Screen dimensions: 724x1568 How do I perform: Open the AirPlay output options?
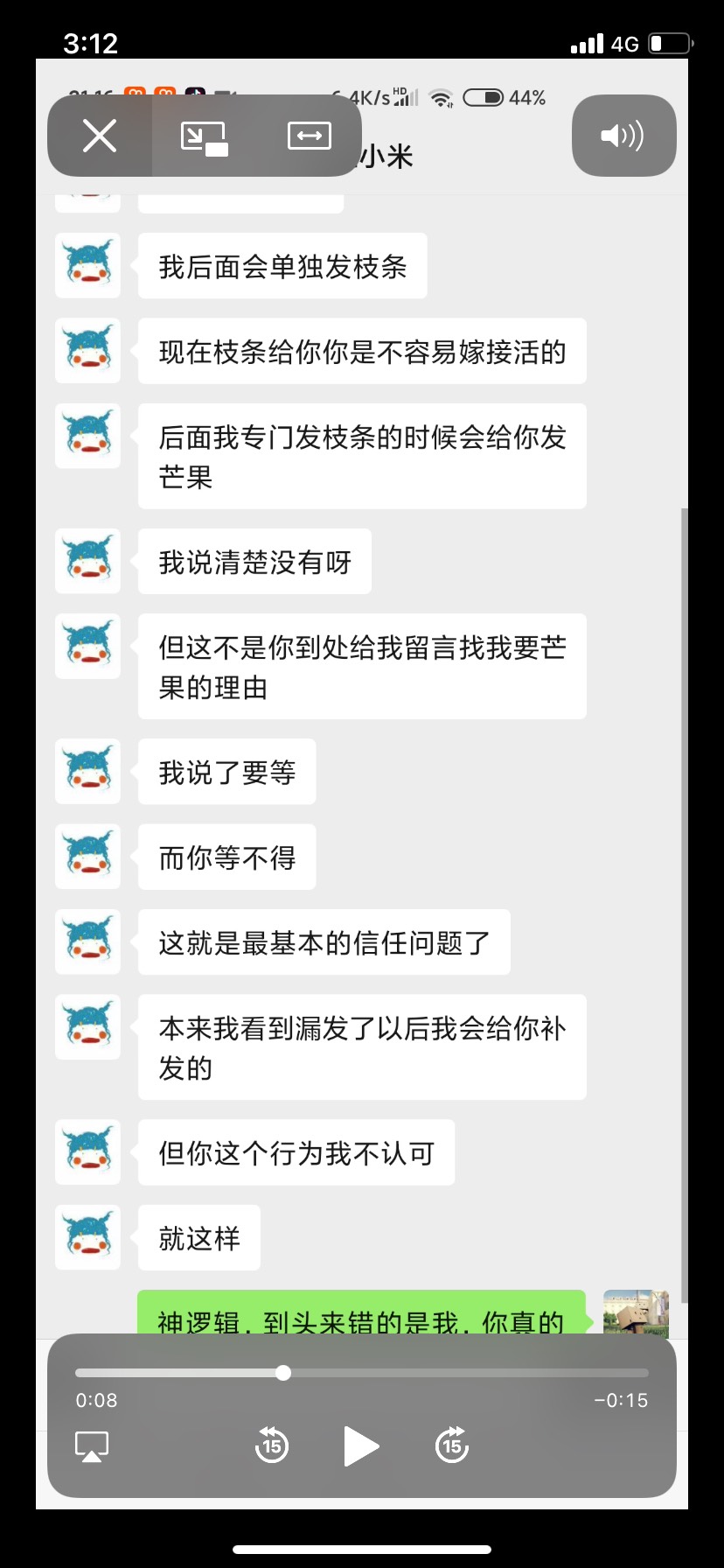(x=92, y=1445)
